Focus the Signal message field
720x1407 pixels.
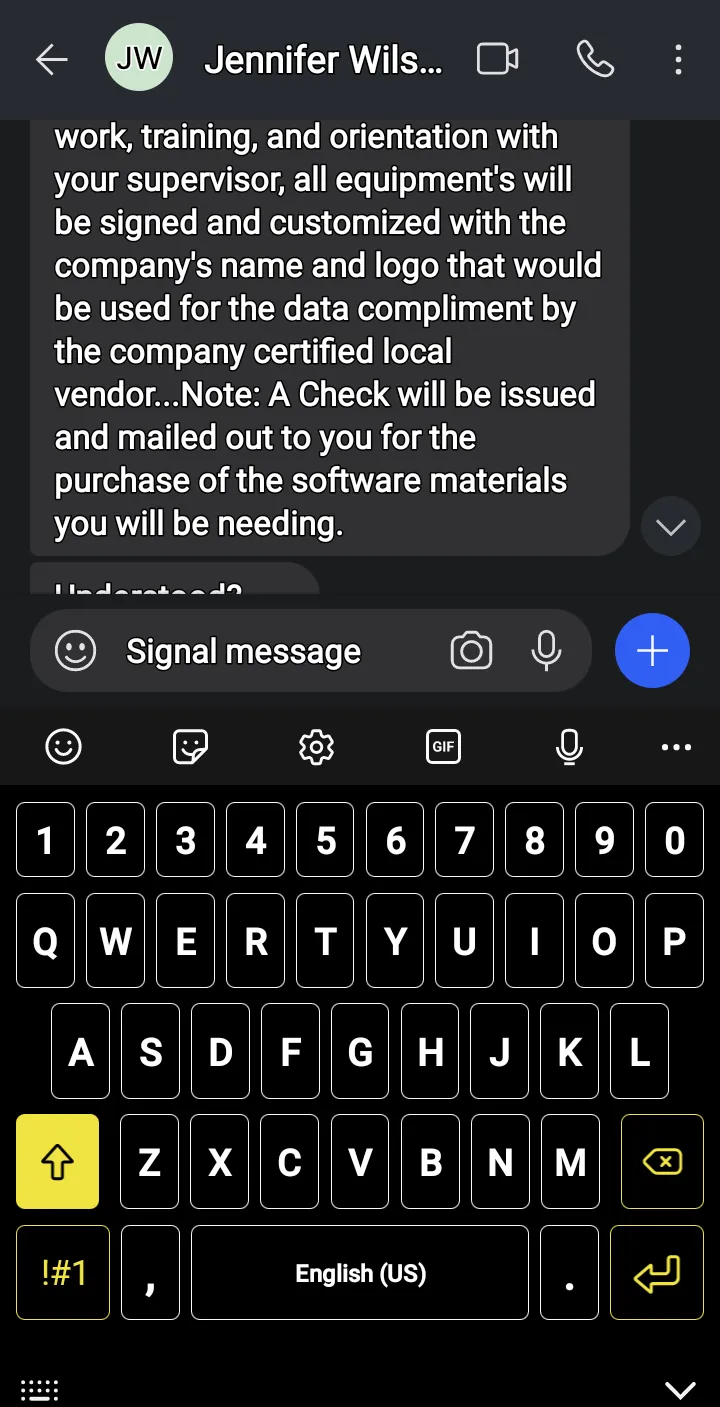(x=243, y=652)
